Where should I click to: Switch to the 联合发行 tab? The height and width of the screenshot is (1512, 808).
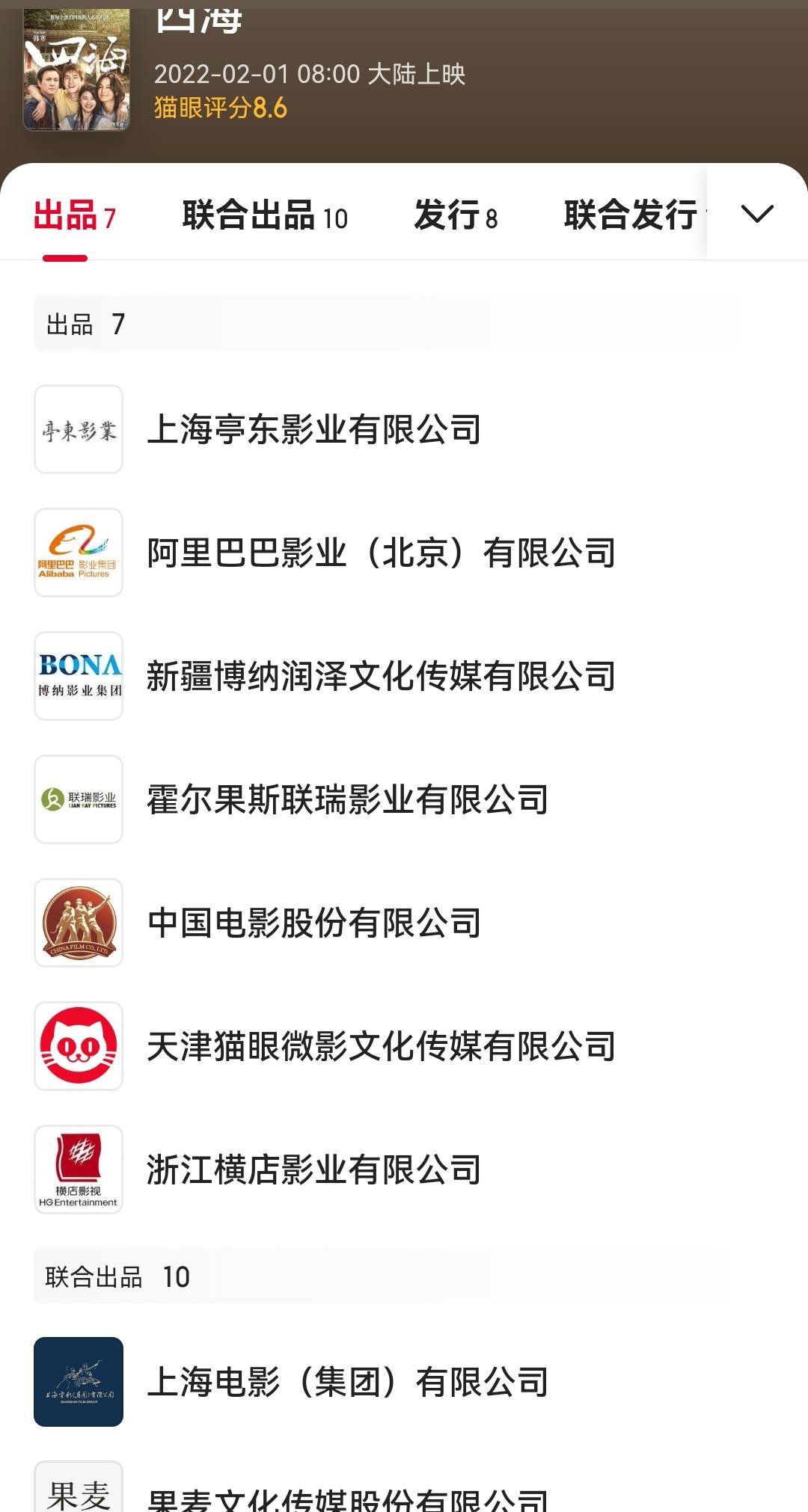point(634,216)
